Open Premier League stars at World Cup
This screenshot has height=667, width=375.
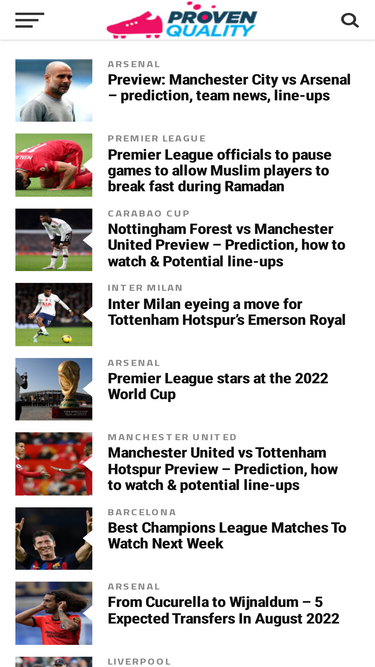coord(218,386)
